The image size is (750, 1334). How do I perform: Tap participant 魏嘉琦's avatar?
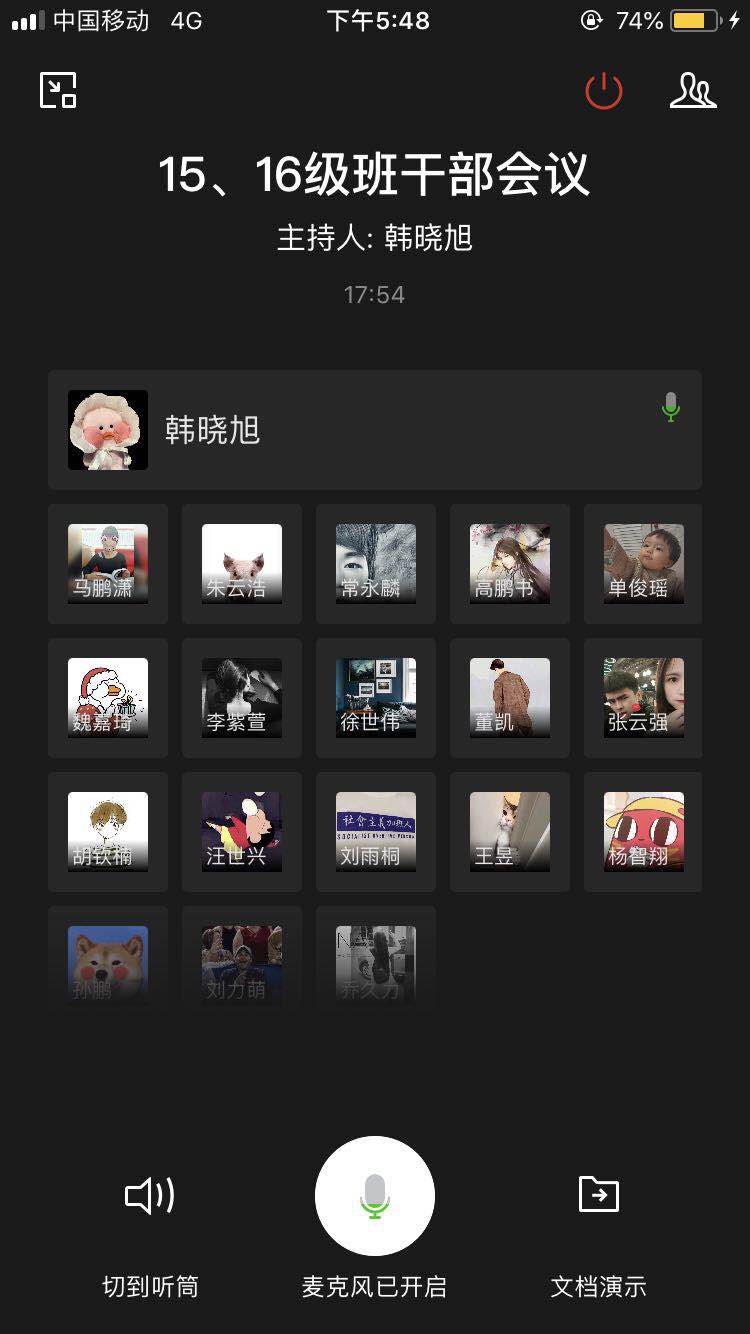108,698
